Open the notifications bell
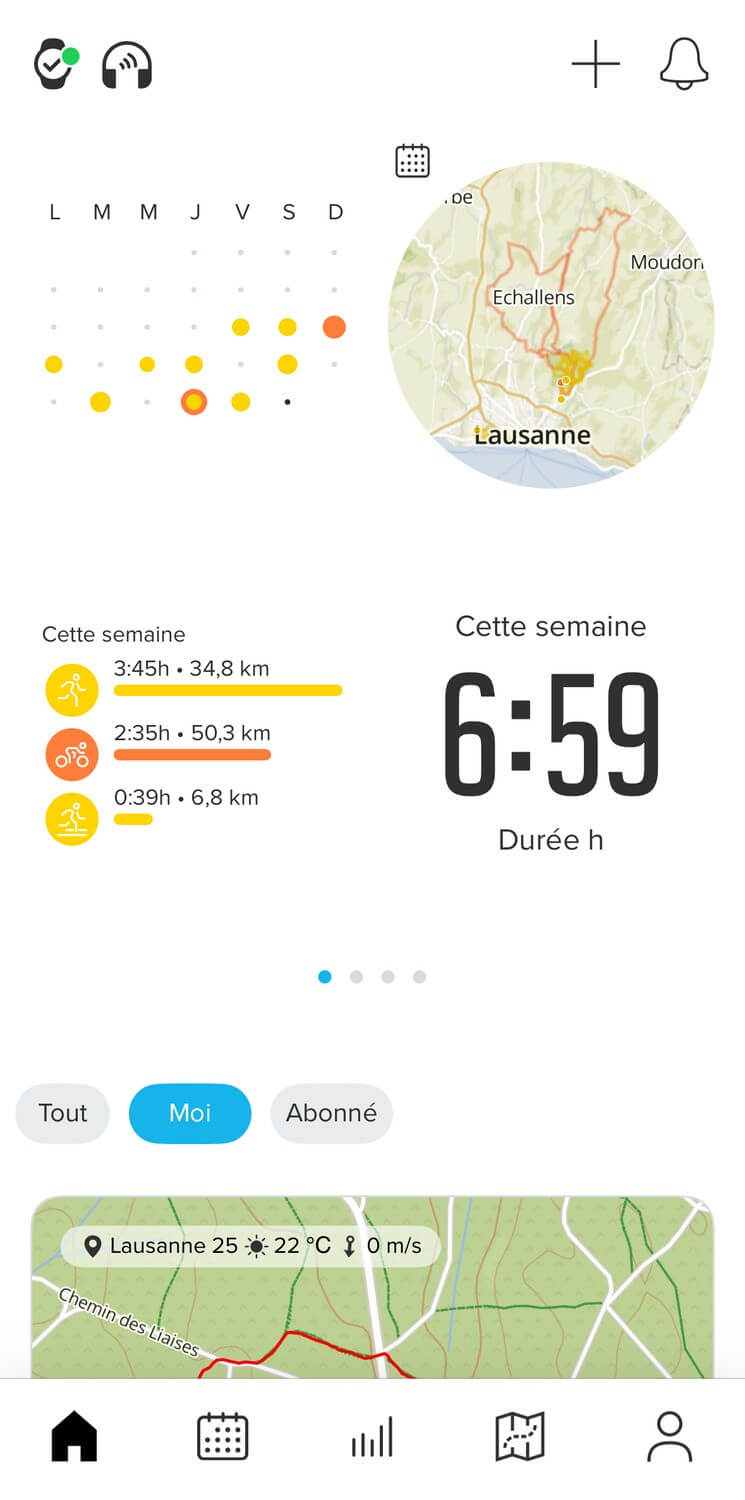Viewport: 745px width, 1500px height. pyautogui.click(x=684, y=65)
